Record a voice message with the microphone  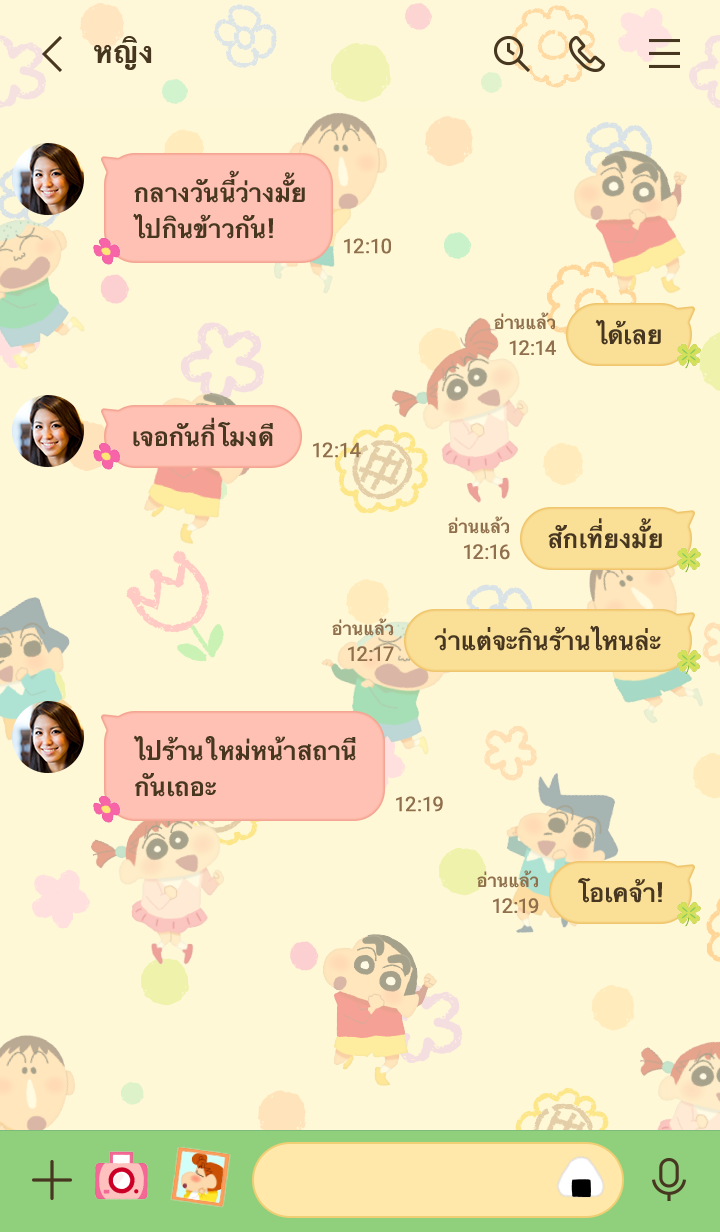coord(669,1180)
